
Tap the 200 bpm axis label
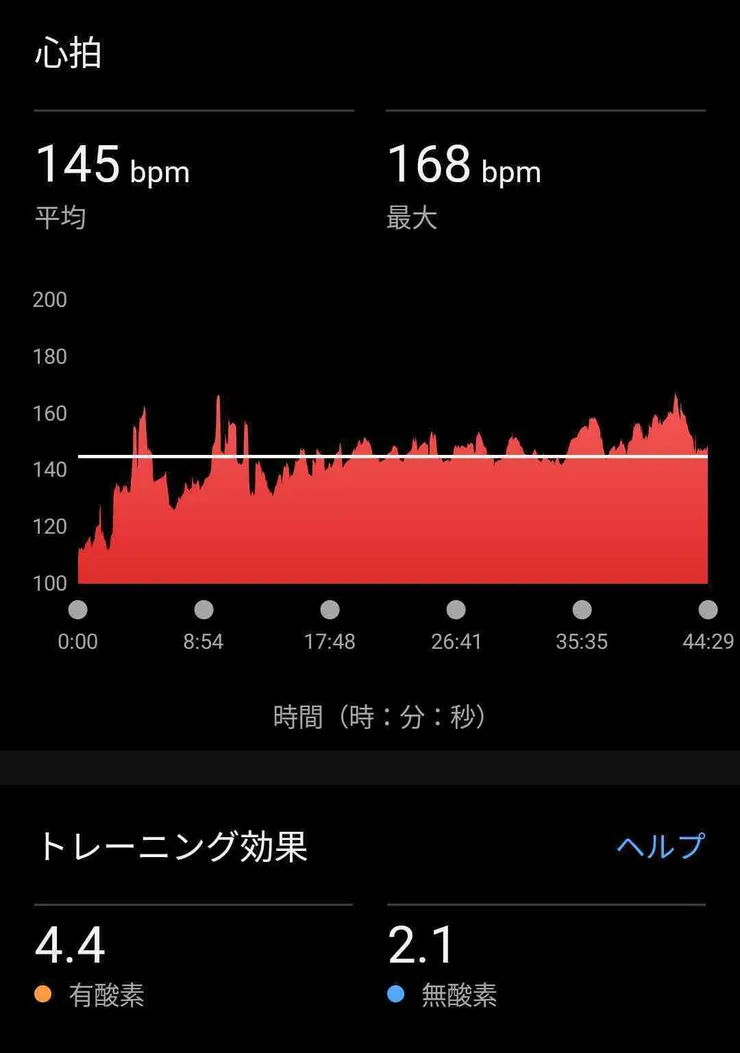(x=51, y=300)
